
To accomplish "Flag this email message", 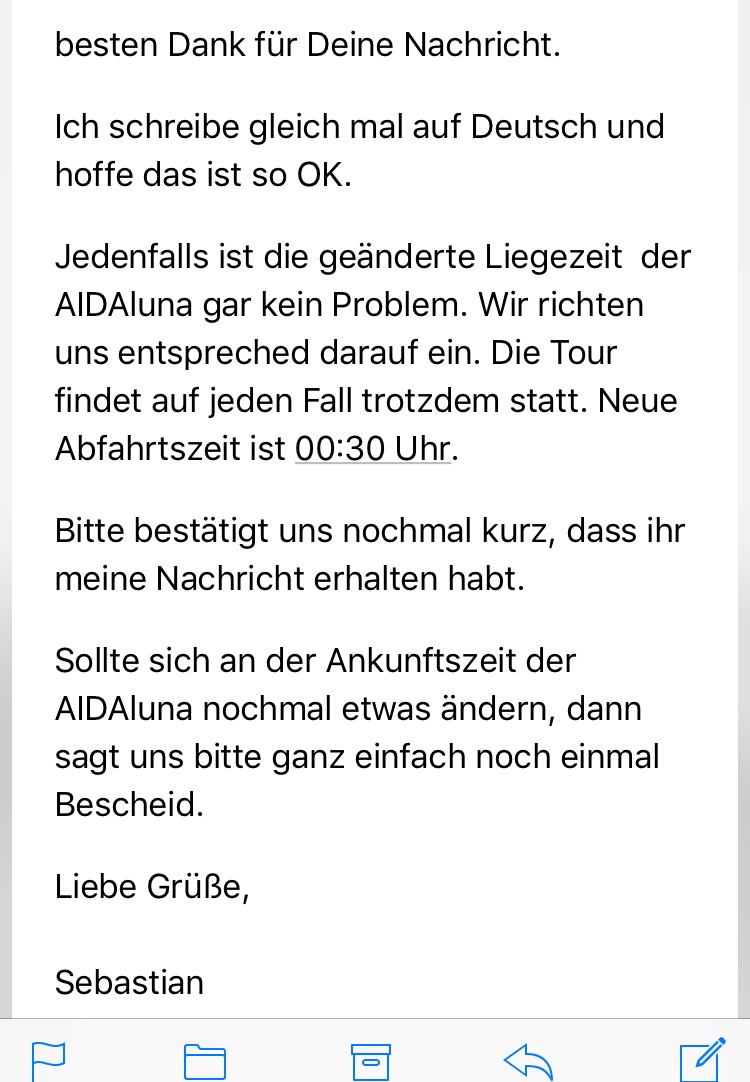I will coord(48,1059).
